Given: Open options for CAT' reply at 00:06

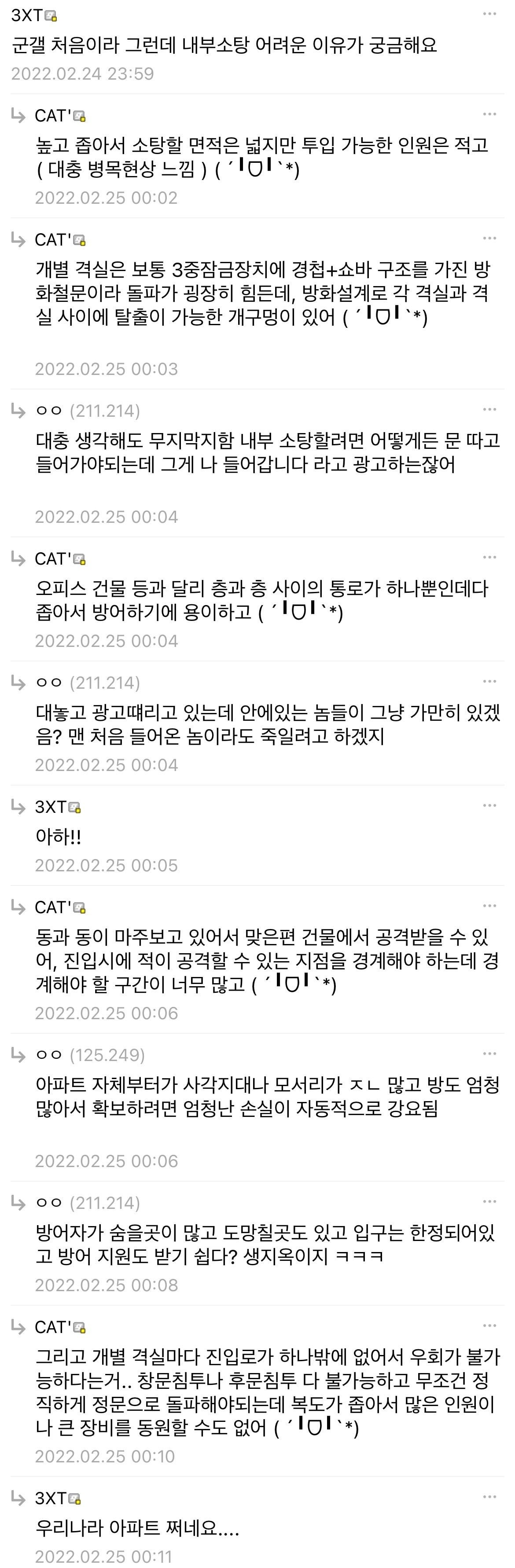Looking at the screenshot, I should (489, 907).
